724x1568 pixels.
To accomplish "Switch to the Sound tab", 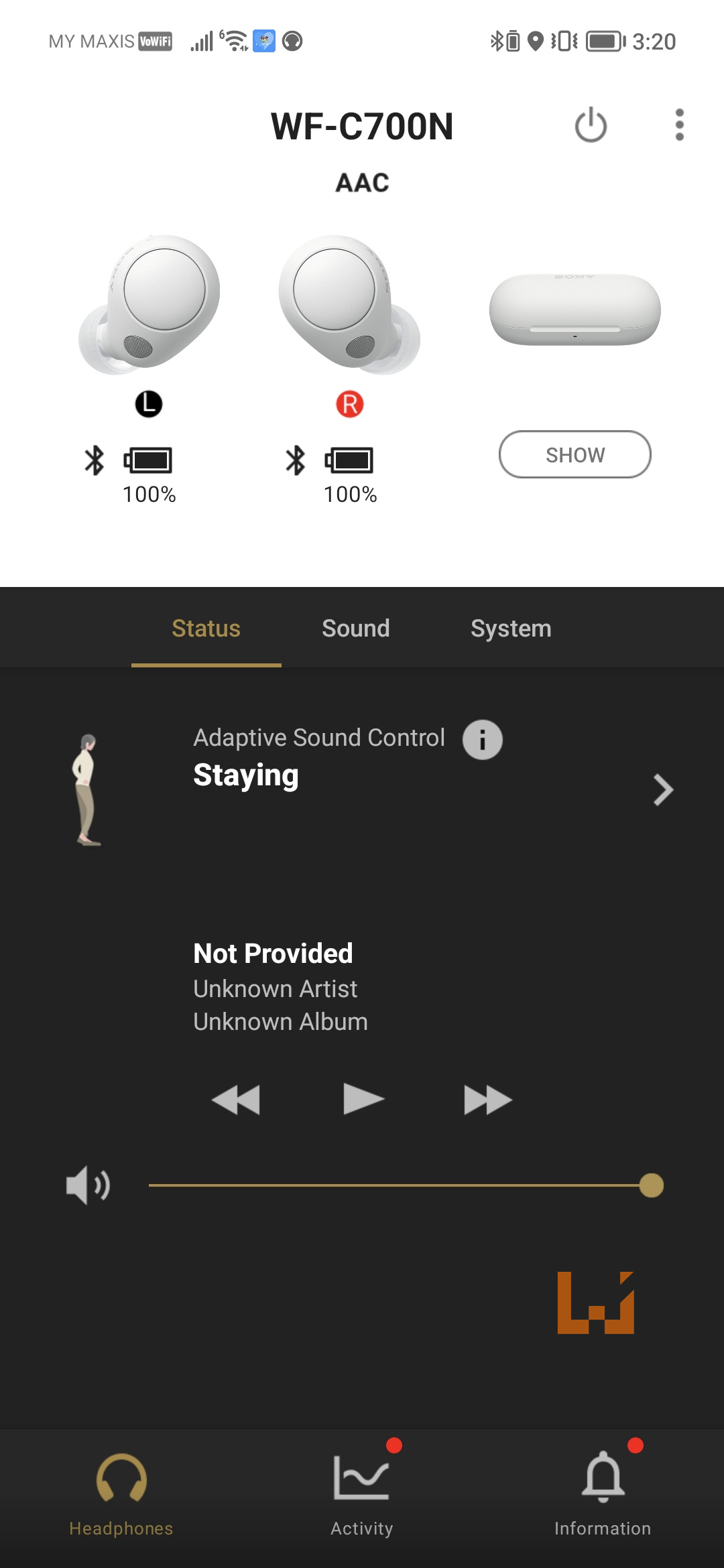I will [x=355, y=629].
